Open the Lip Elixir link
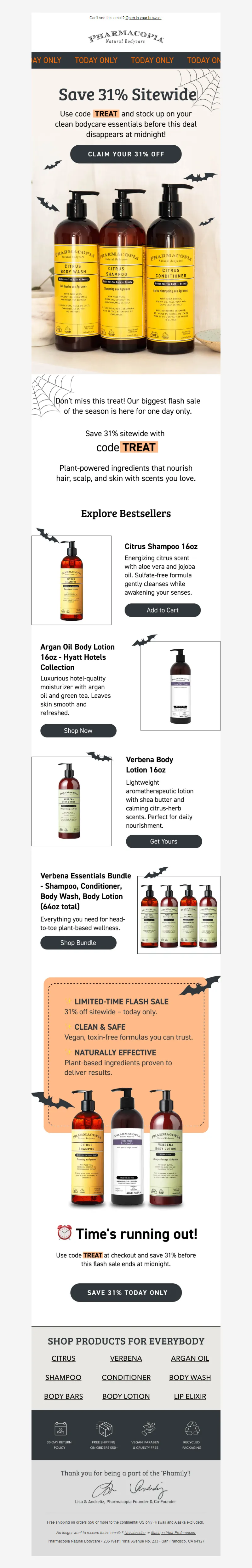Image resolution: width=252 pixels, height=1568 pixels. (x=190, y=1396)
